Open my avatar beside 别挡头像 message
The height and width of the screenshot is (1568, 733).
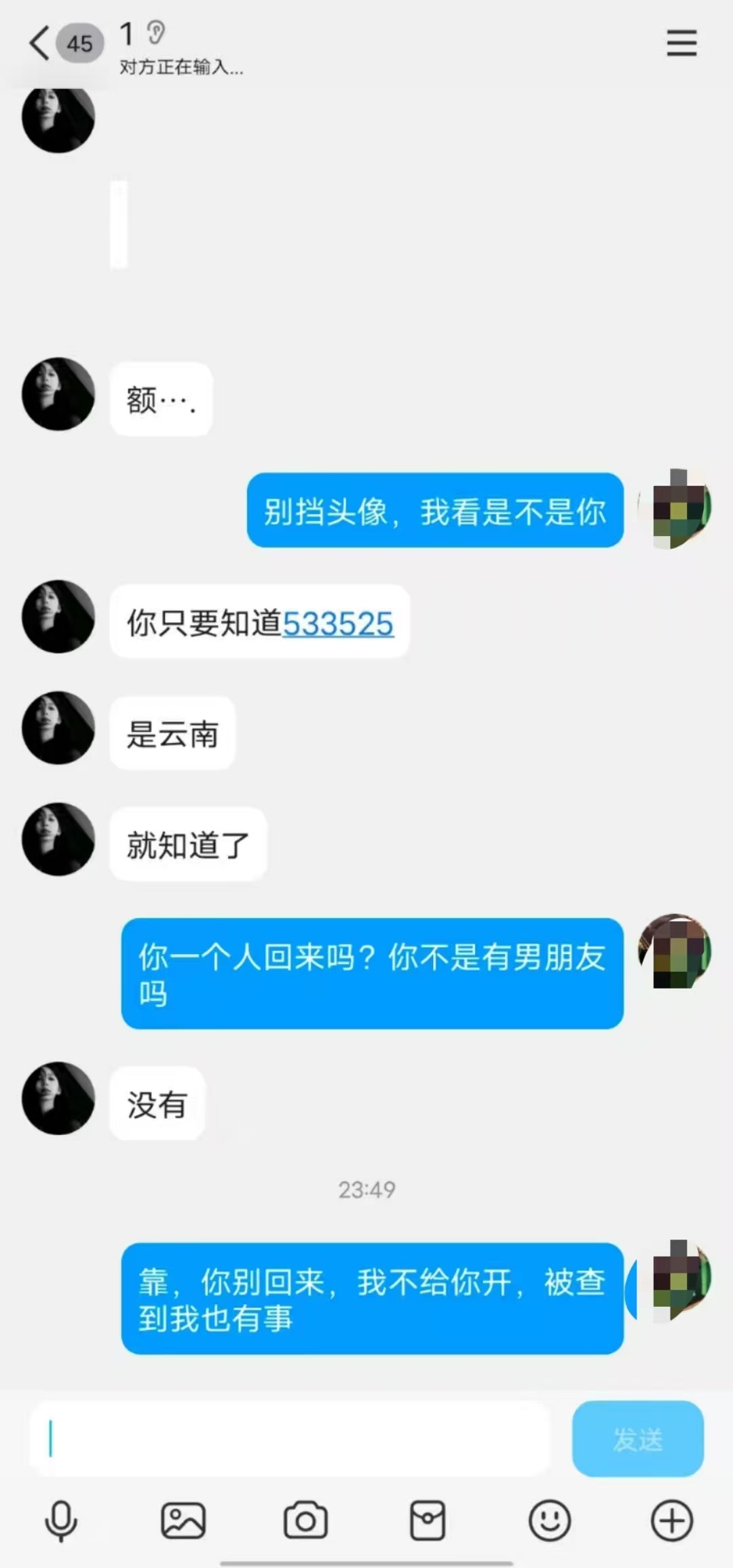[x=675, y=508]
